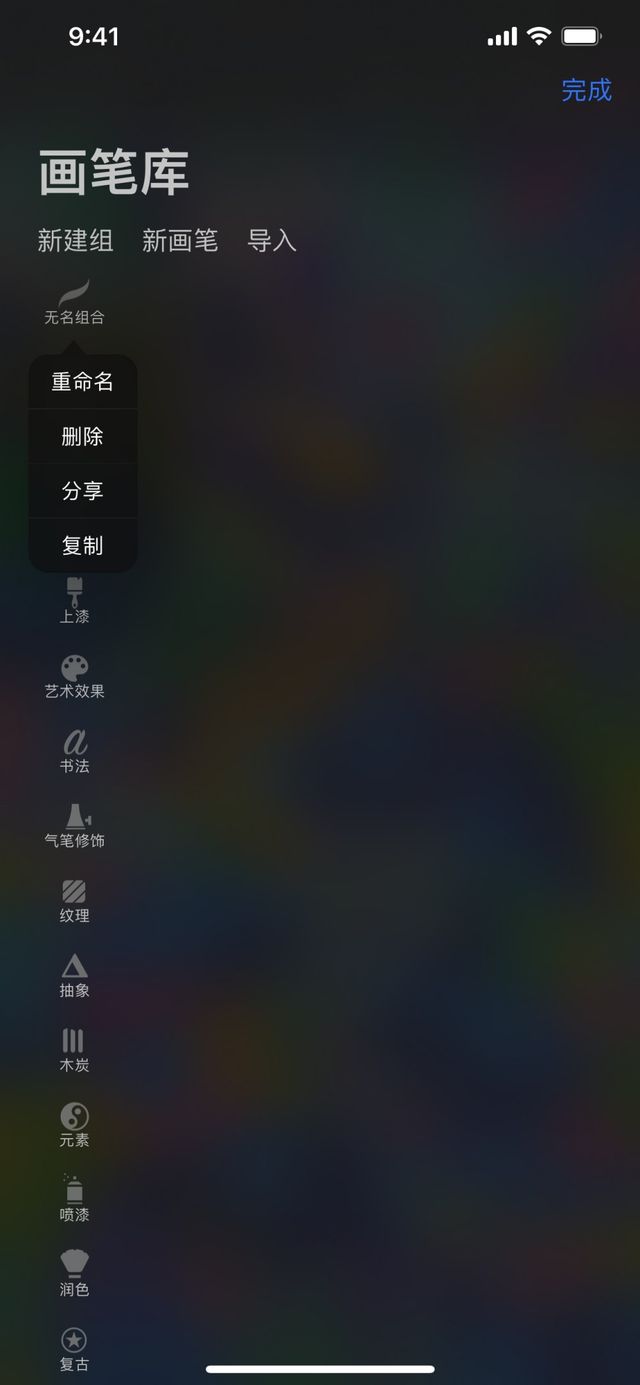Create a new group with 新建组
Screen dimensions: 640x1385
tap(75, 241)
